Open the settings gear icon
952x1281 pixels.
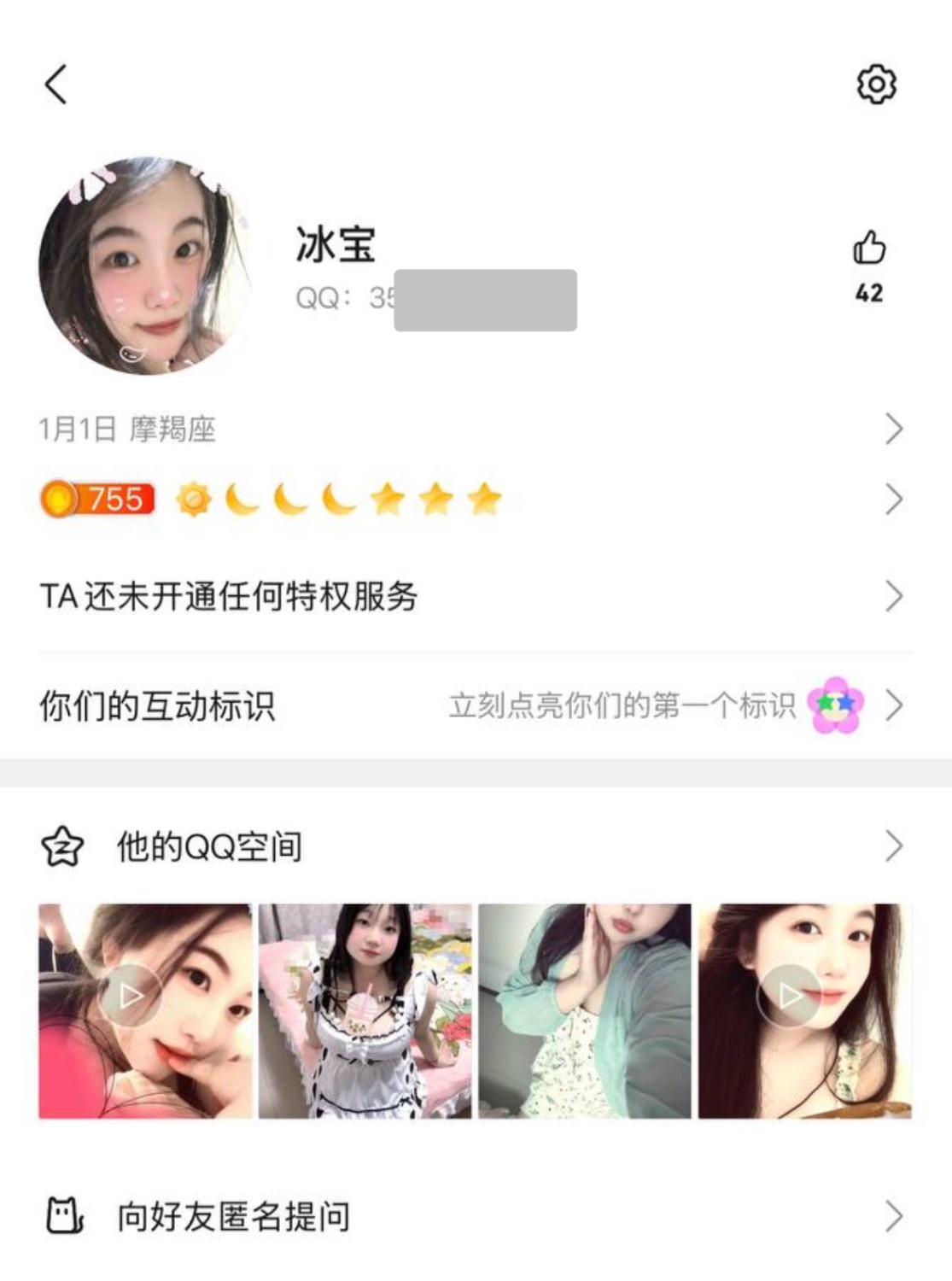tap(876, 85)
